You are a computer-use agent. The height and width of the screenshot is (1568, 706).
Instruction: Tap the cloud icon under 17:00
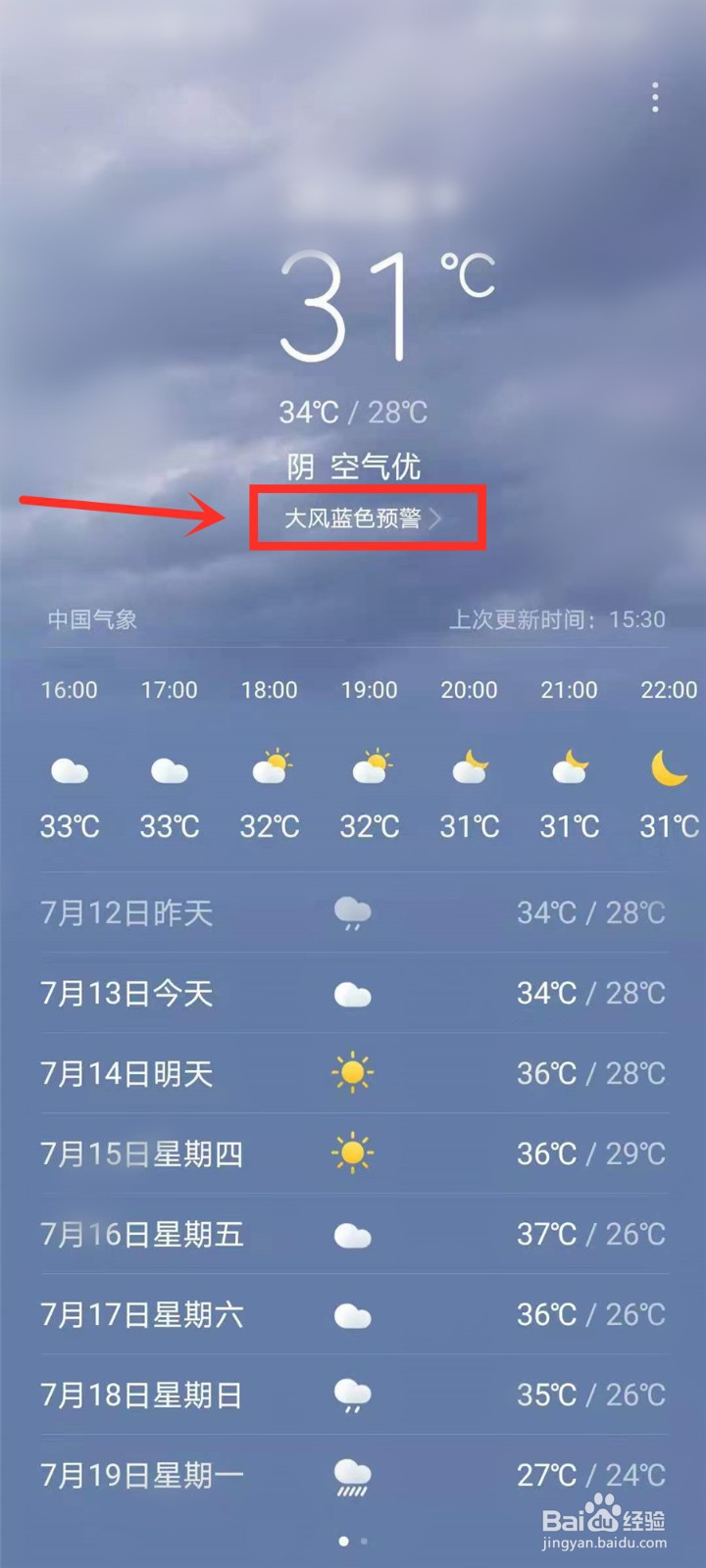point(169,769)
